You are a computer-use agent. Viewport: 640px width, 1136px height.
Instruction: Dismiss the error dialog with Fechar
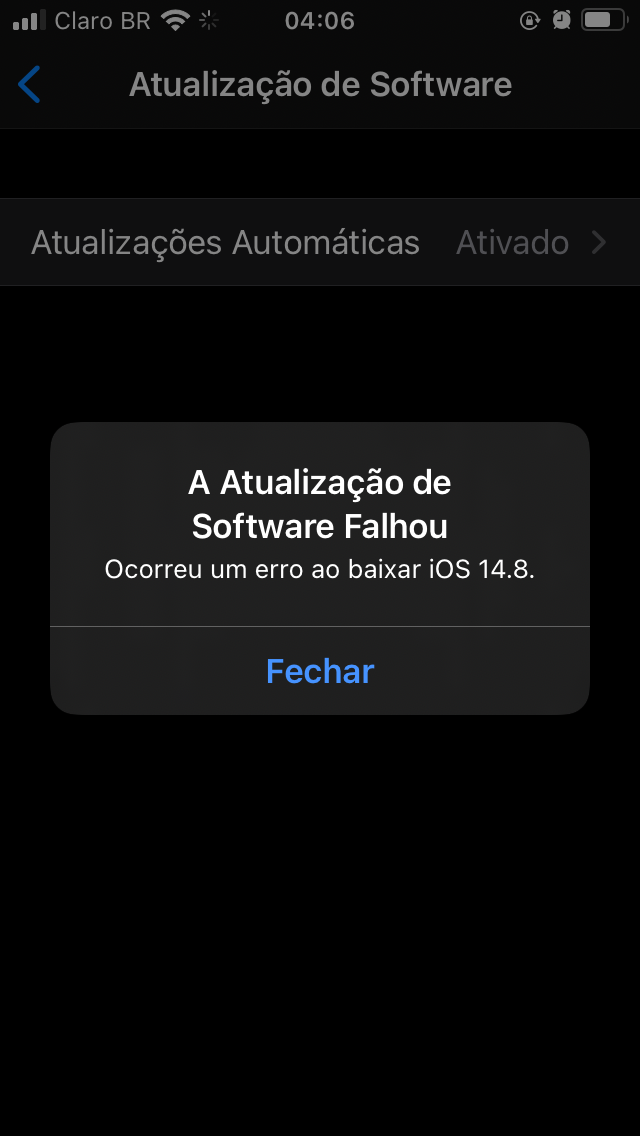(320, 671)
